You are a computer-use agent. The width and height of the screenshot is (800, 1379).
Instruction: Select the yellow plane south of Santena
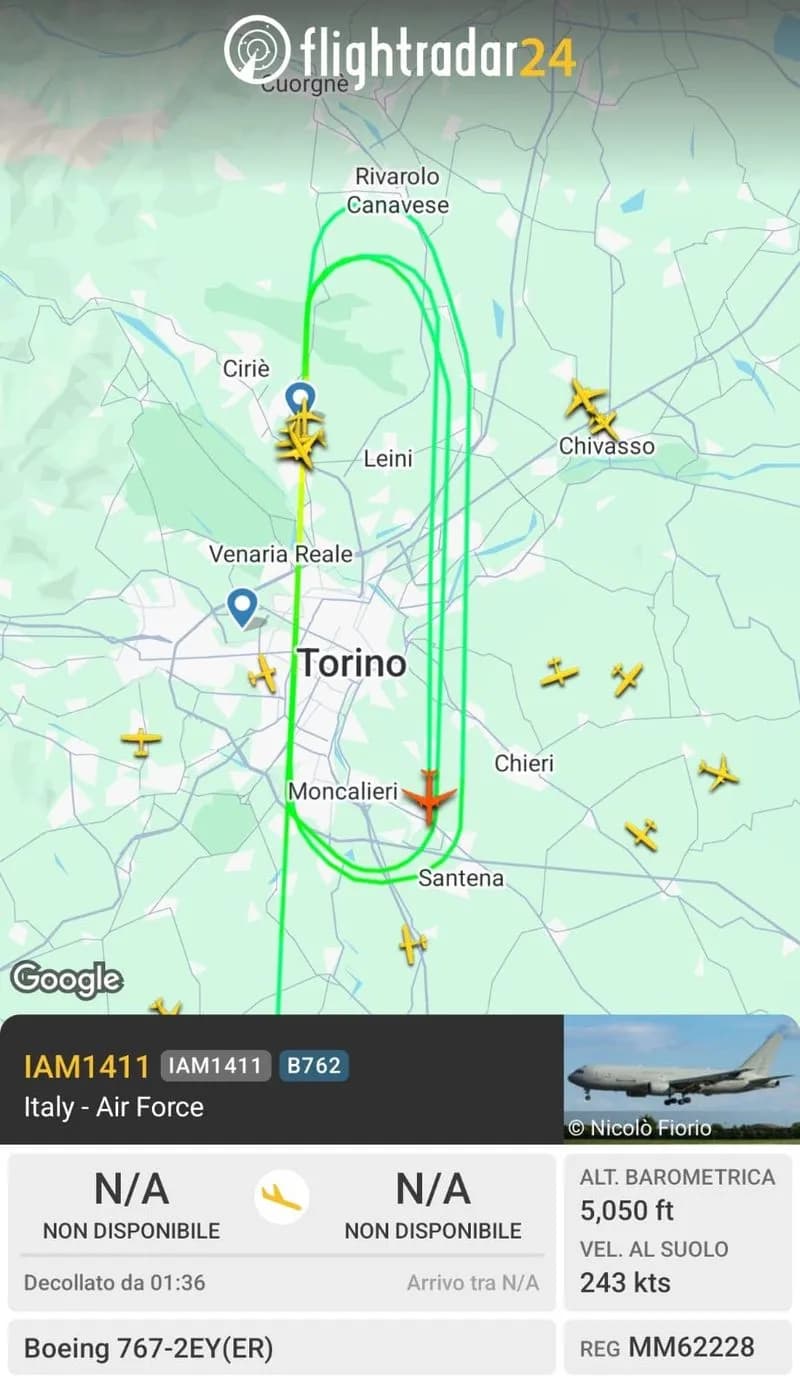[x=412, y=943]
